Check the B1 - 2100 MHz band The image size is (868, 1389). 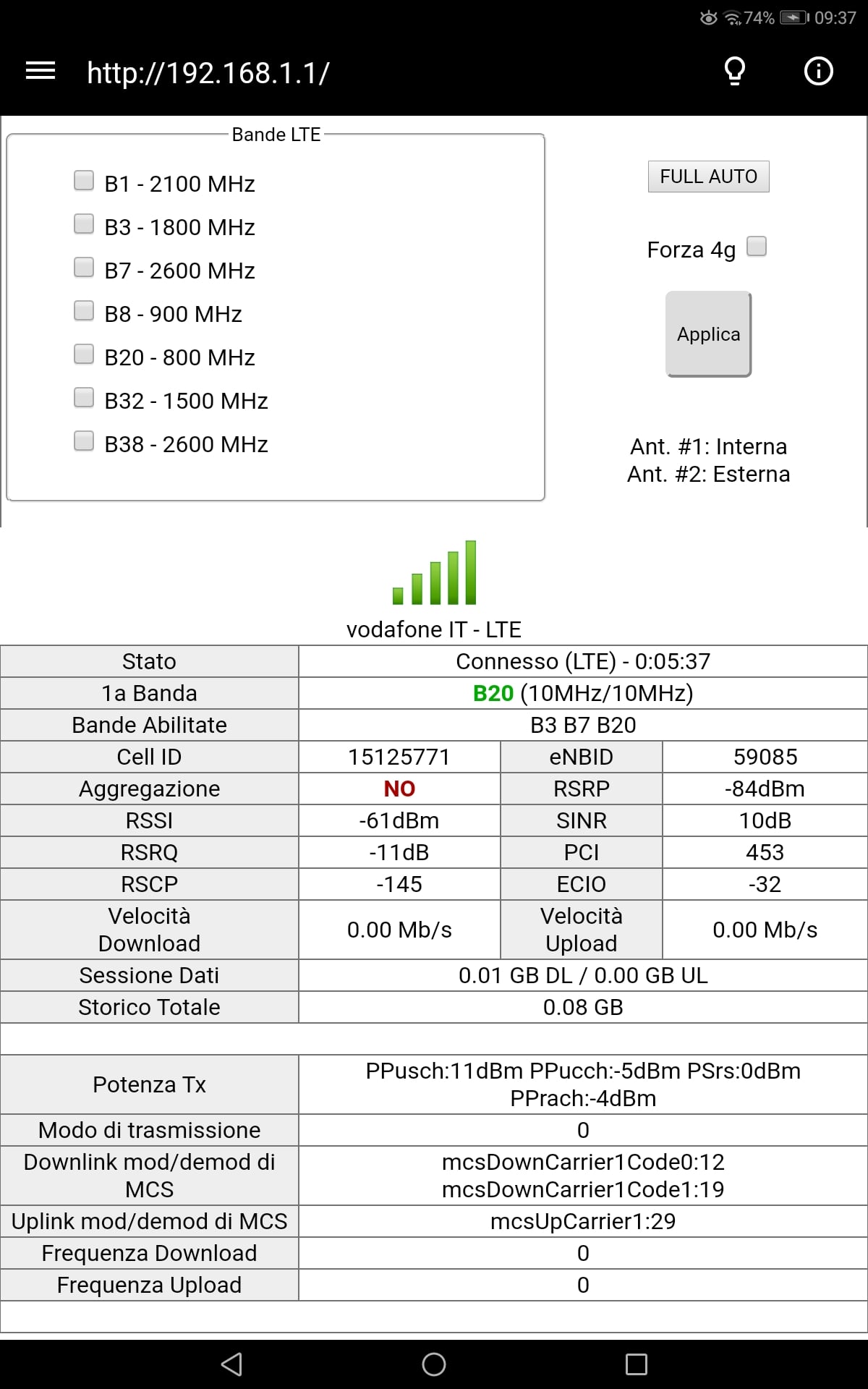[84, 180]
